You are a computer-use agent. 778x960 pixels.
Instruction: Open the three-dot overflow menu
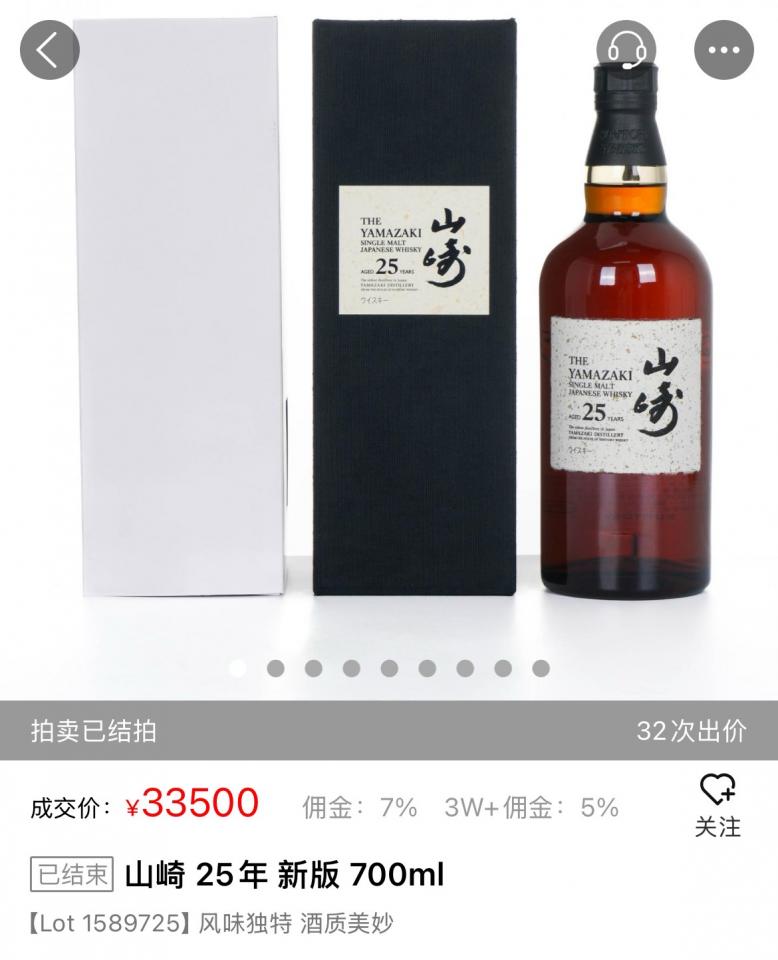click(x=723, y=50)
